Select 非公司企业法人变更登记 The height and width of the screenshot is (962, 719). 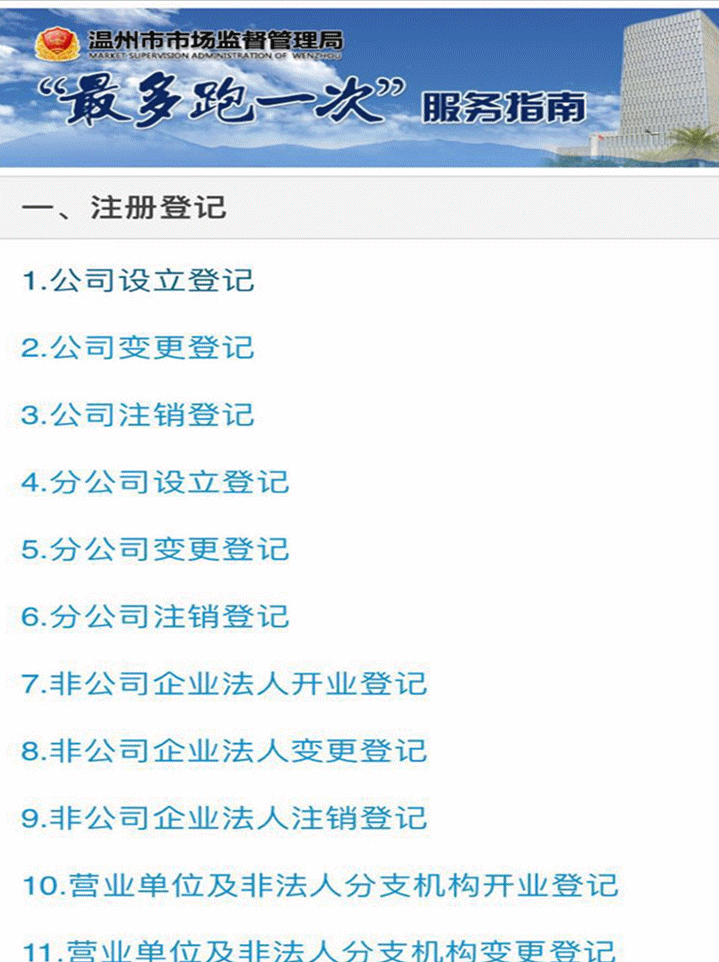[x=224, y=751]
